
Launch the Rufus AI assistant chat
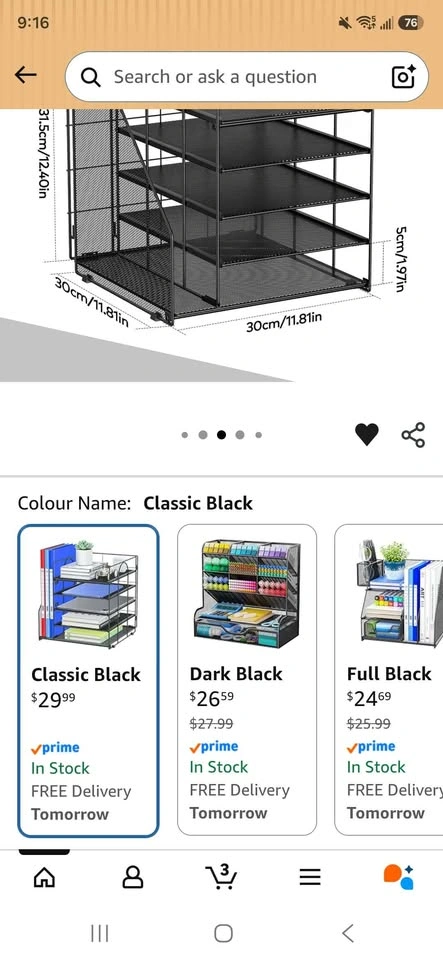[x=399, y=877]
